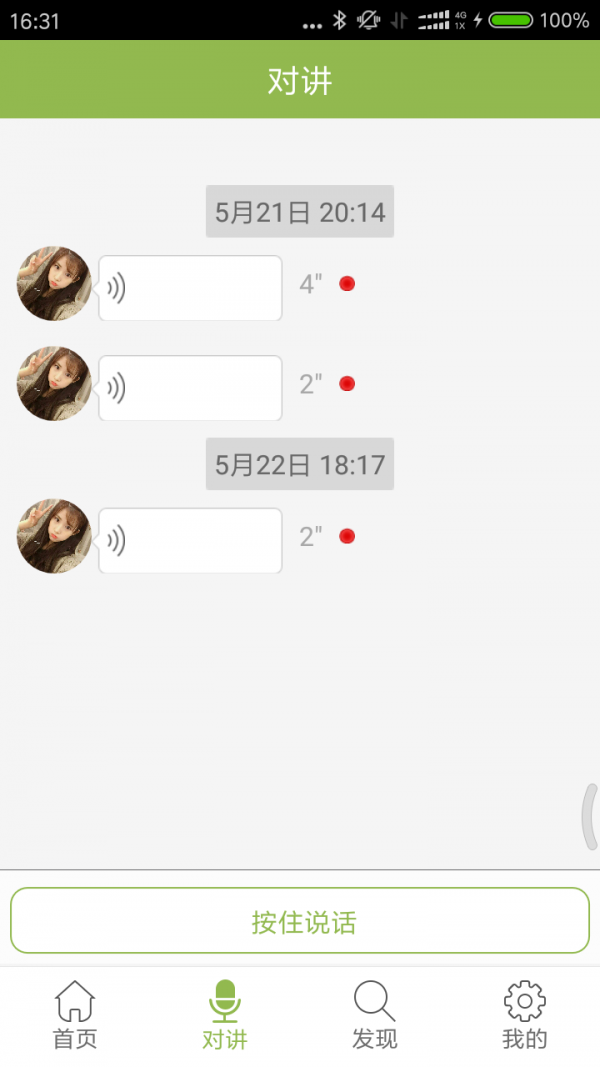Go to the 首页 home tab
600x1067 pixels.
pos(75,1016)
